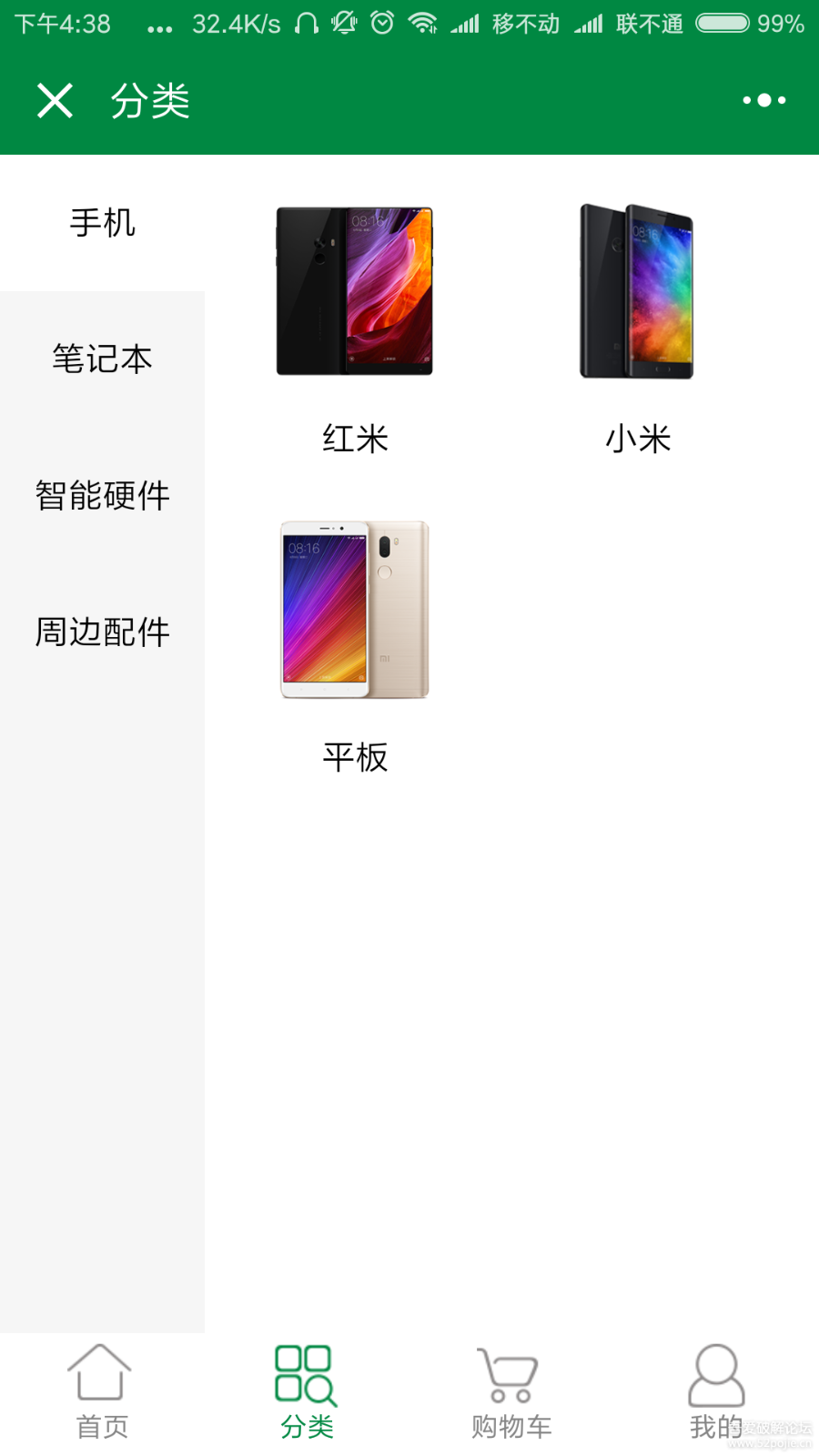Select the 手机 category in sidebar
This screenshot has width=819, height=1456.
[x=102, y=221]
